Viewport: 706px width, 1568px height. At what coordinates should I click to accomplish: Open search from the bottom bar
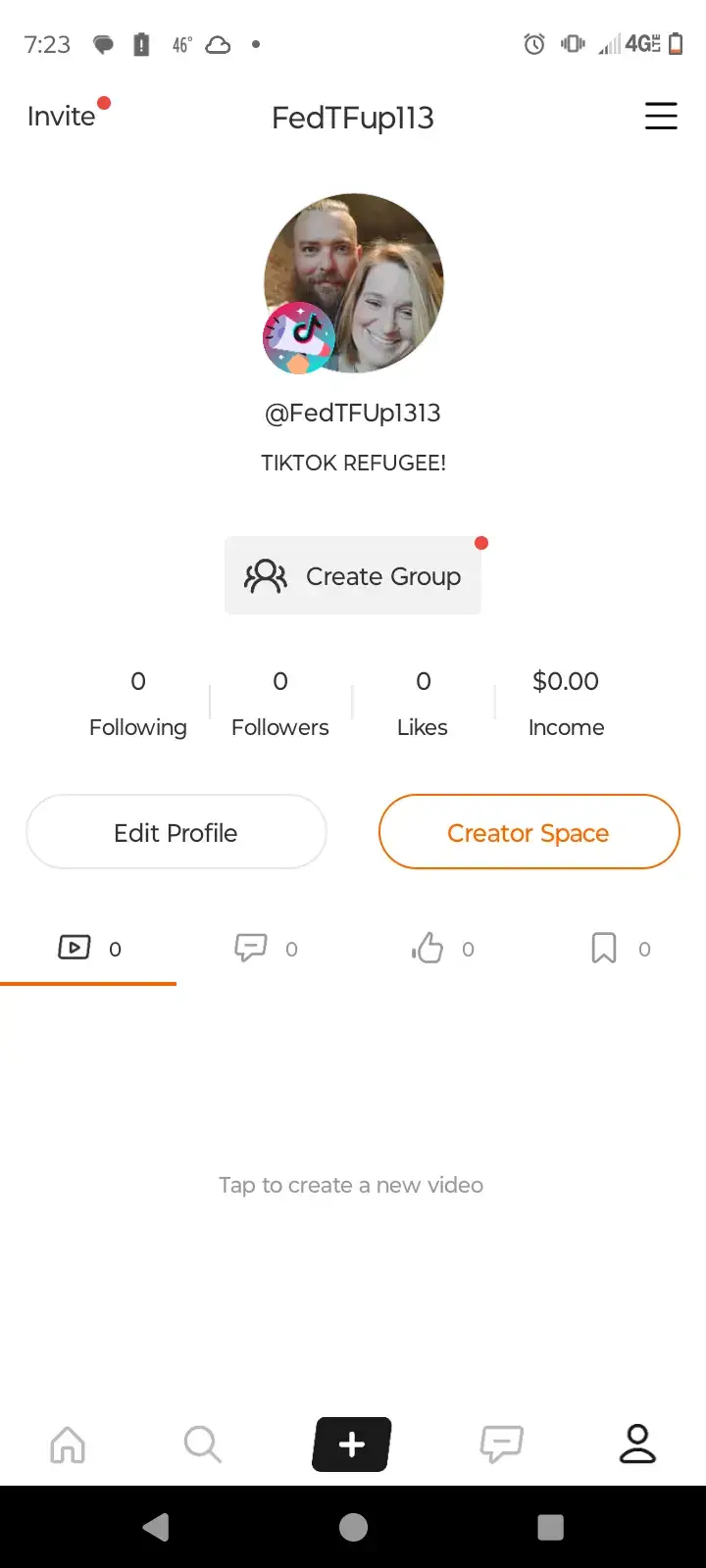point(203,1444)
